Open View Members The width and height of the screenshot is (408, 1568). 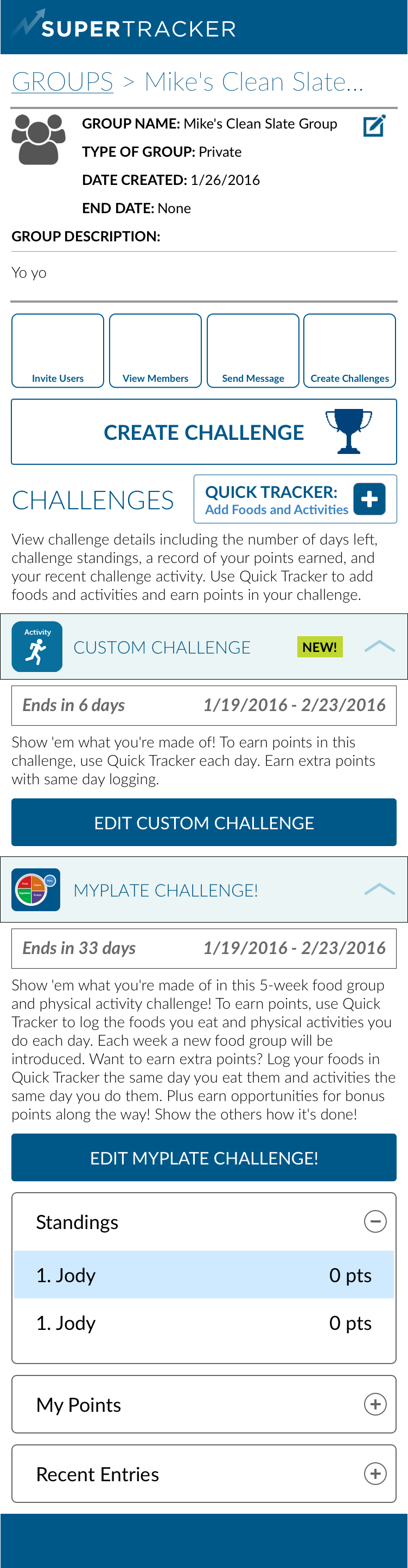tap(155, 351)
